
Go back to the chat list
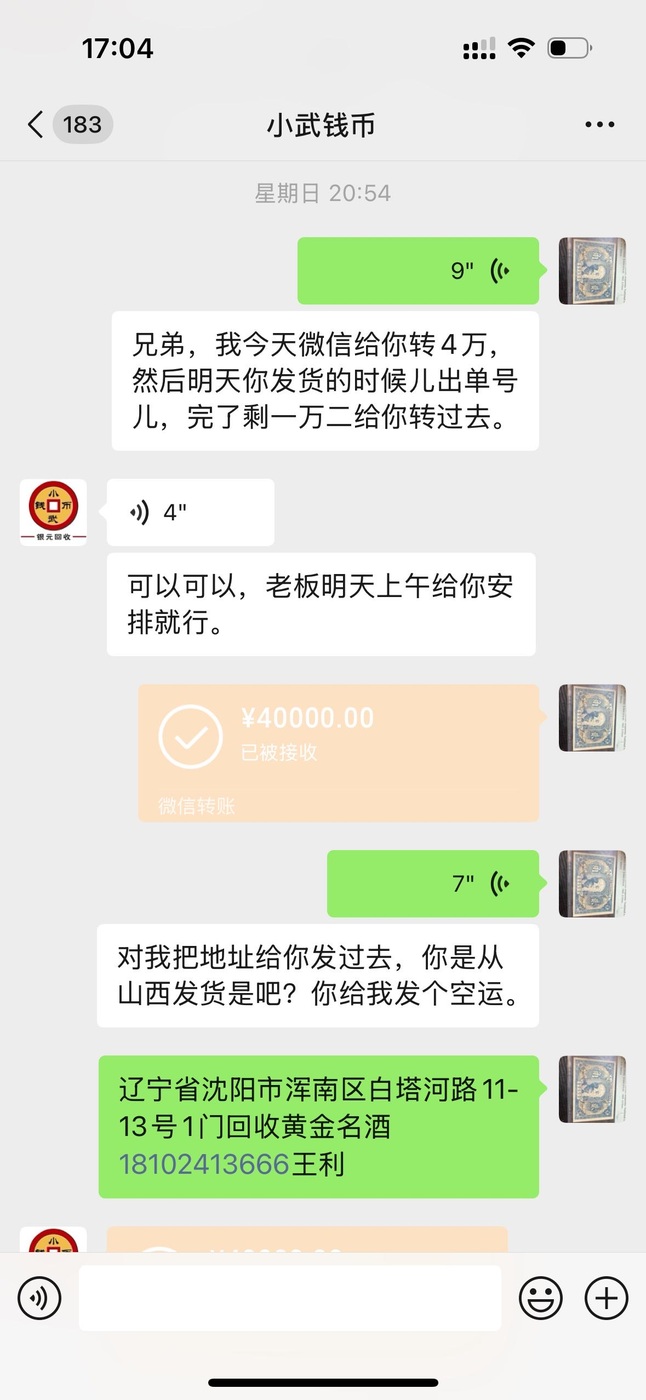click(x=36, y=125)
